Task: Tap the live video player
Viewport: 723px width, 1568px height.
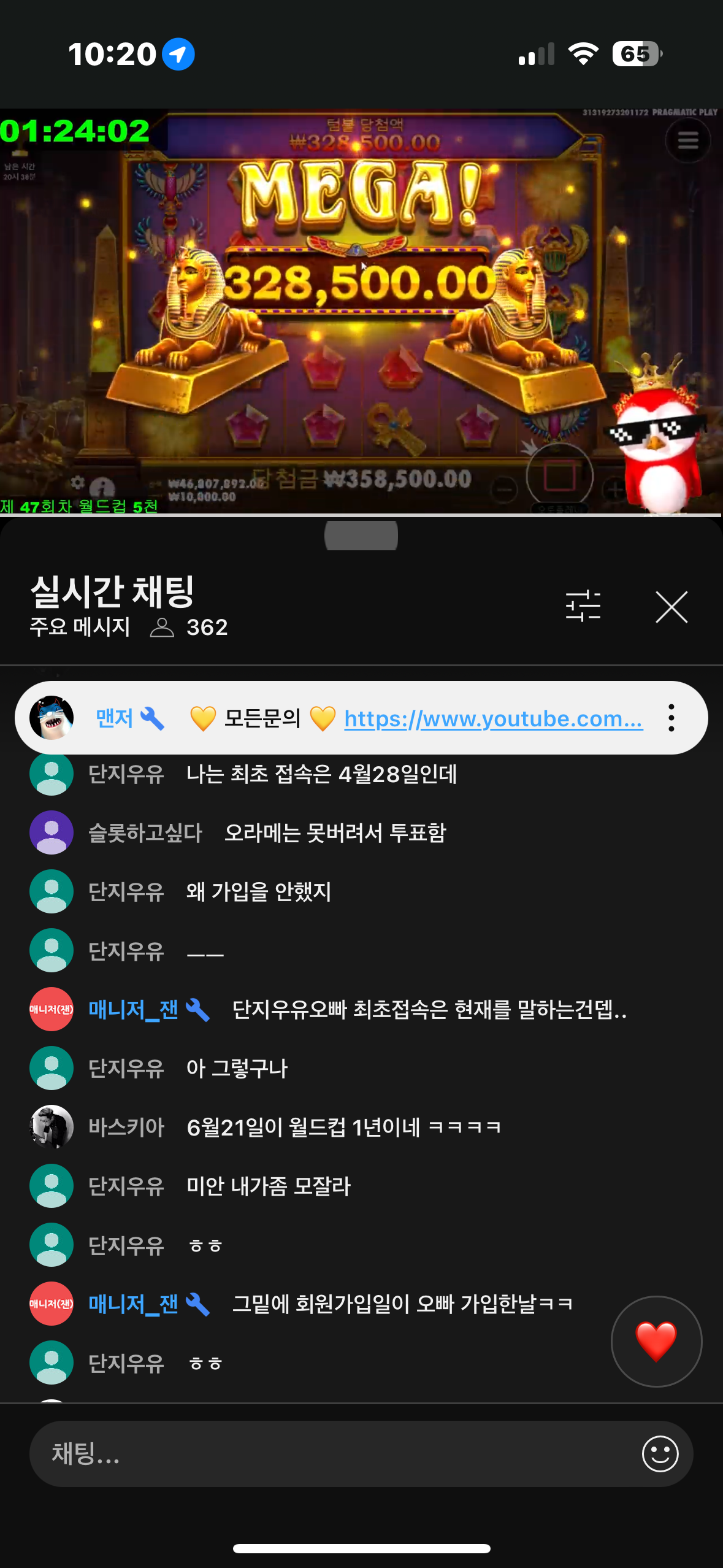Action: (x=361, y=313)
